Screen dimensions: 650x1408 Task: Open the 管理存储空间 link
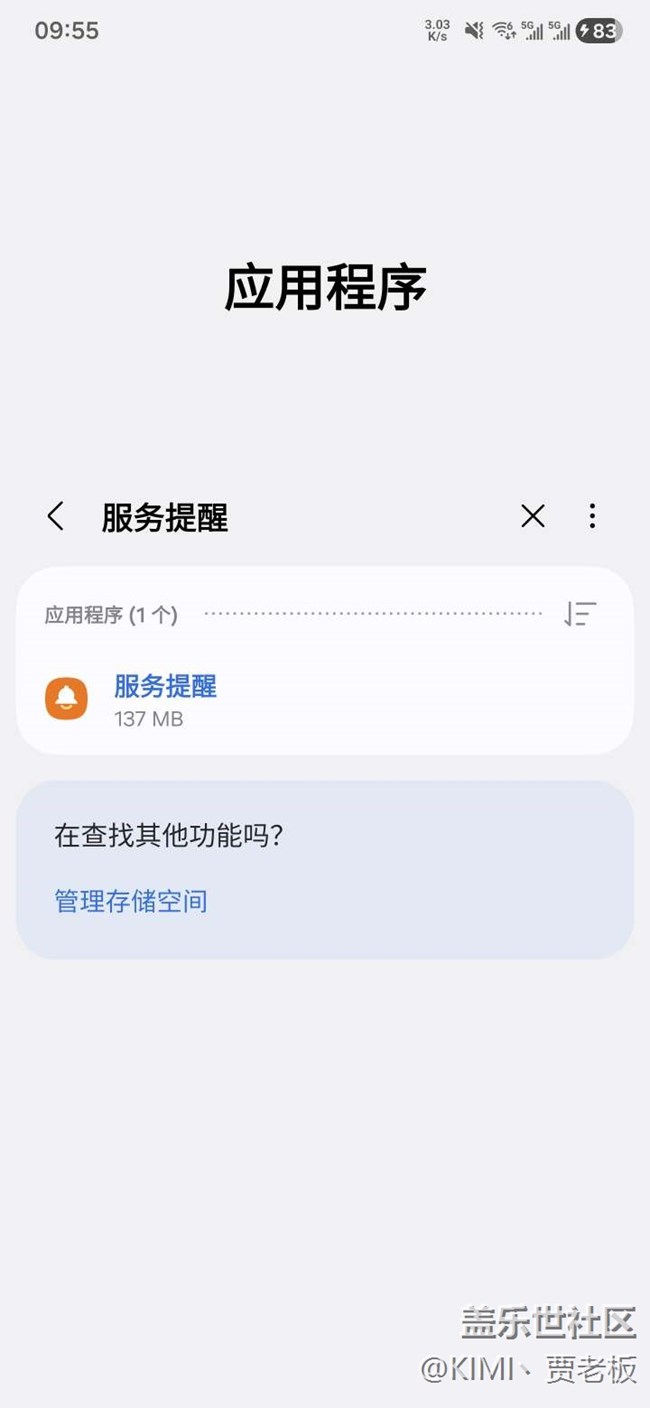coord(131,901)
